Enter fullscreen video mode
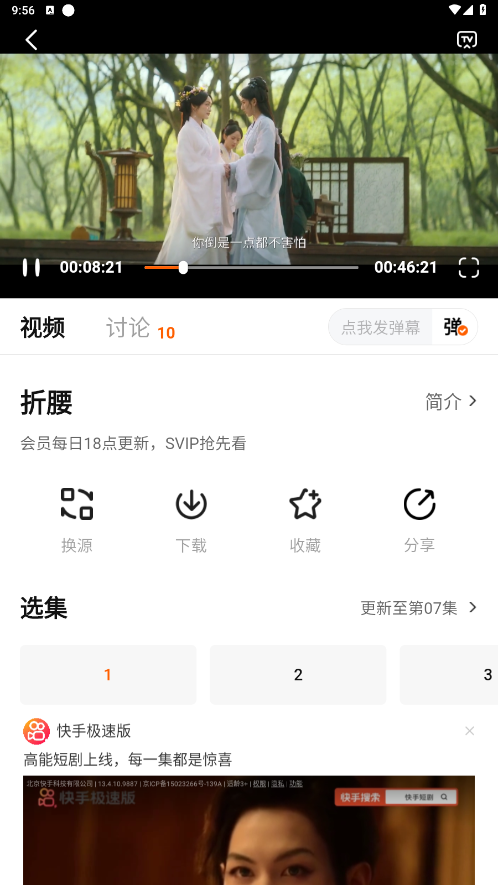Screen dimensions: 498x885 [469, 268]
